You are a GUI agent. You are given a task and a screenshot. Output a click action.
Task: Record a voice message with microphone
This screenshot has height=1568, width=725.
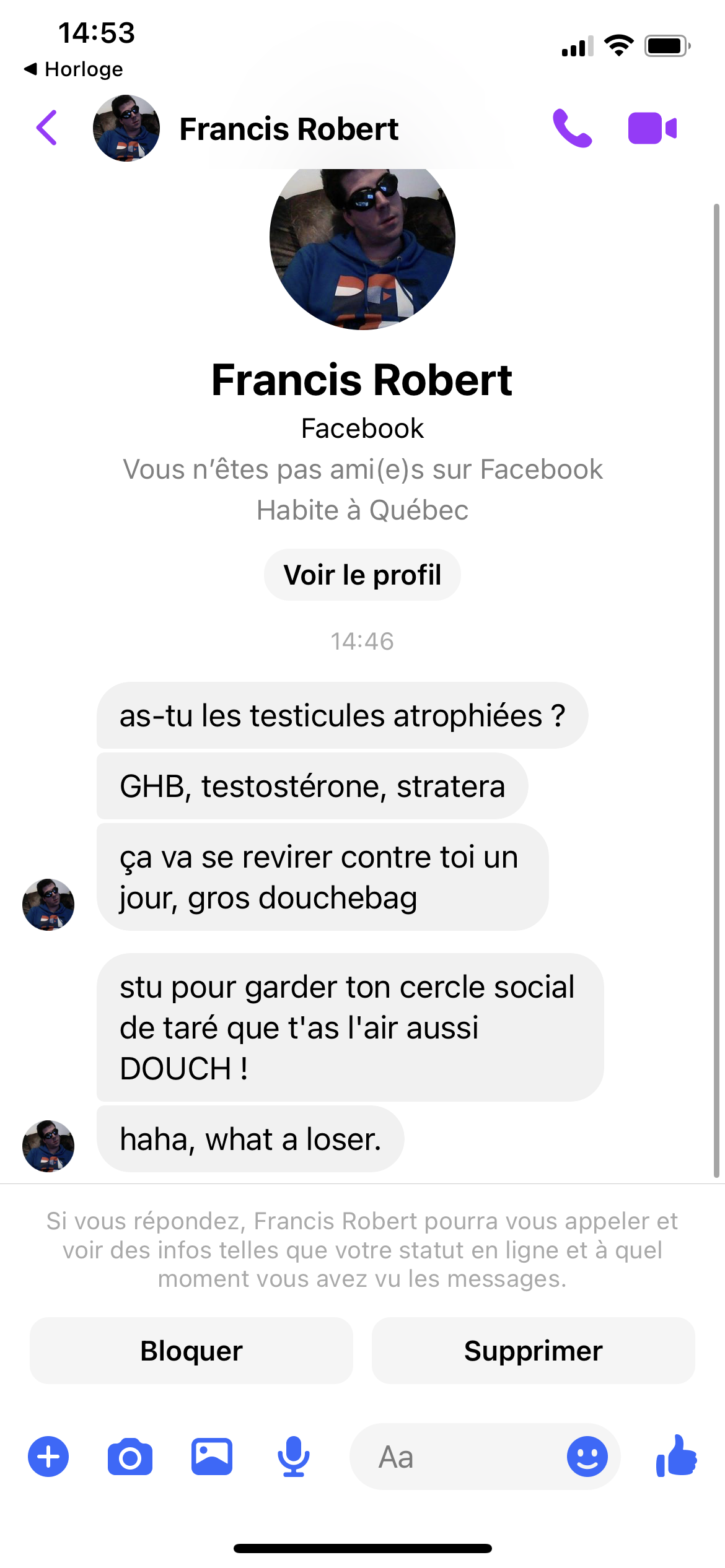294,1457
